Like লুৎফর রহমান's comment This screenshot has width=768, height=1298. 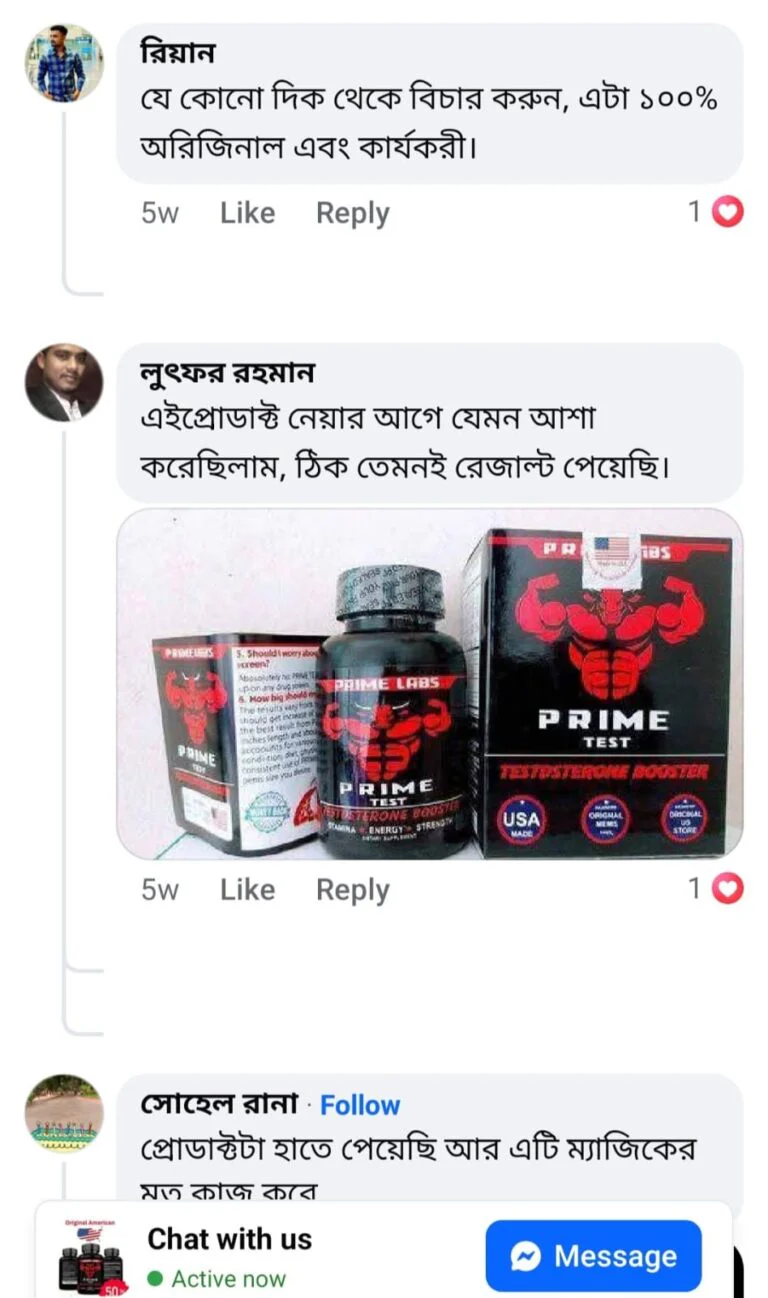pos(247,889)
